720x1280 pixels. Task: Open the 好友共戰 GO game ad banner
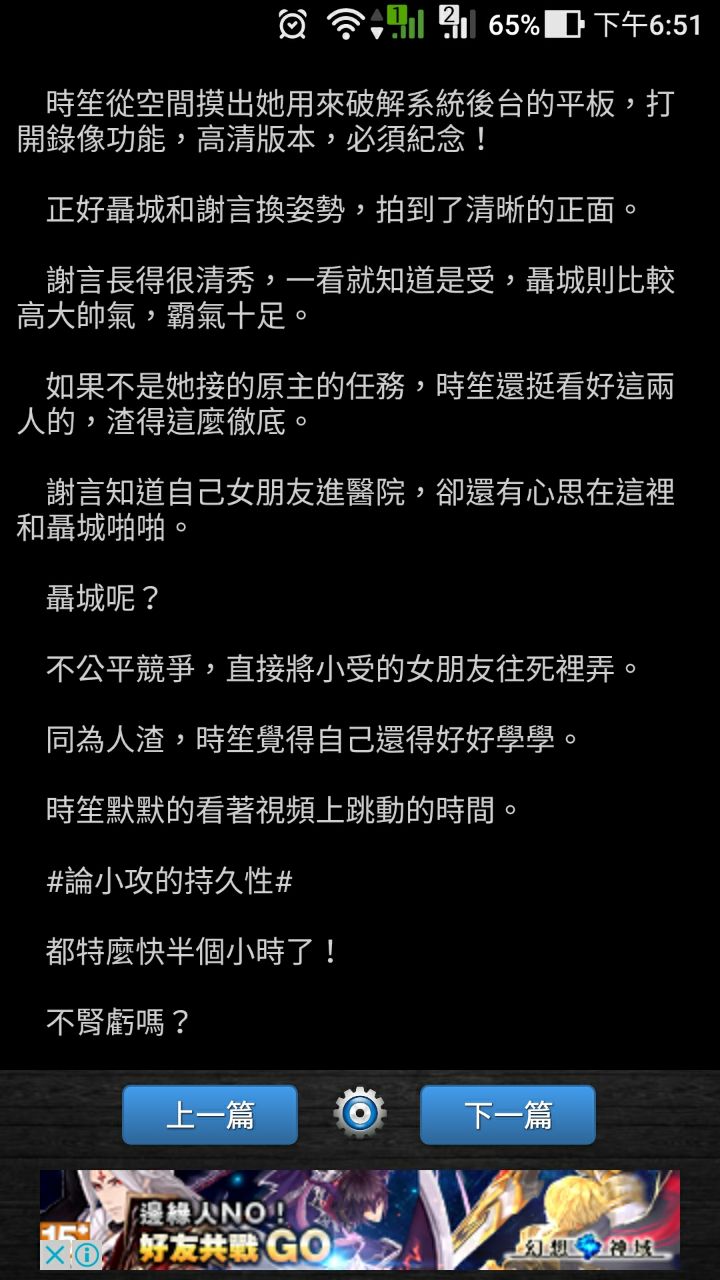(360, 1220)
